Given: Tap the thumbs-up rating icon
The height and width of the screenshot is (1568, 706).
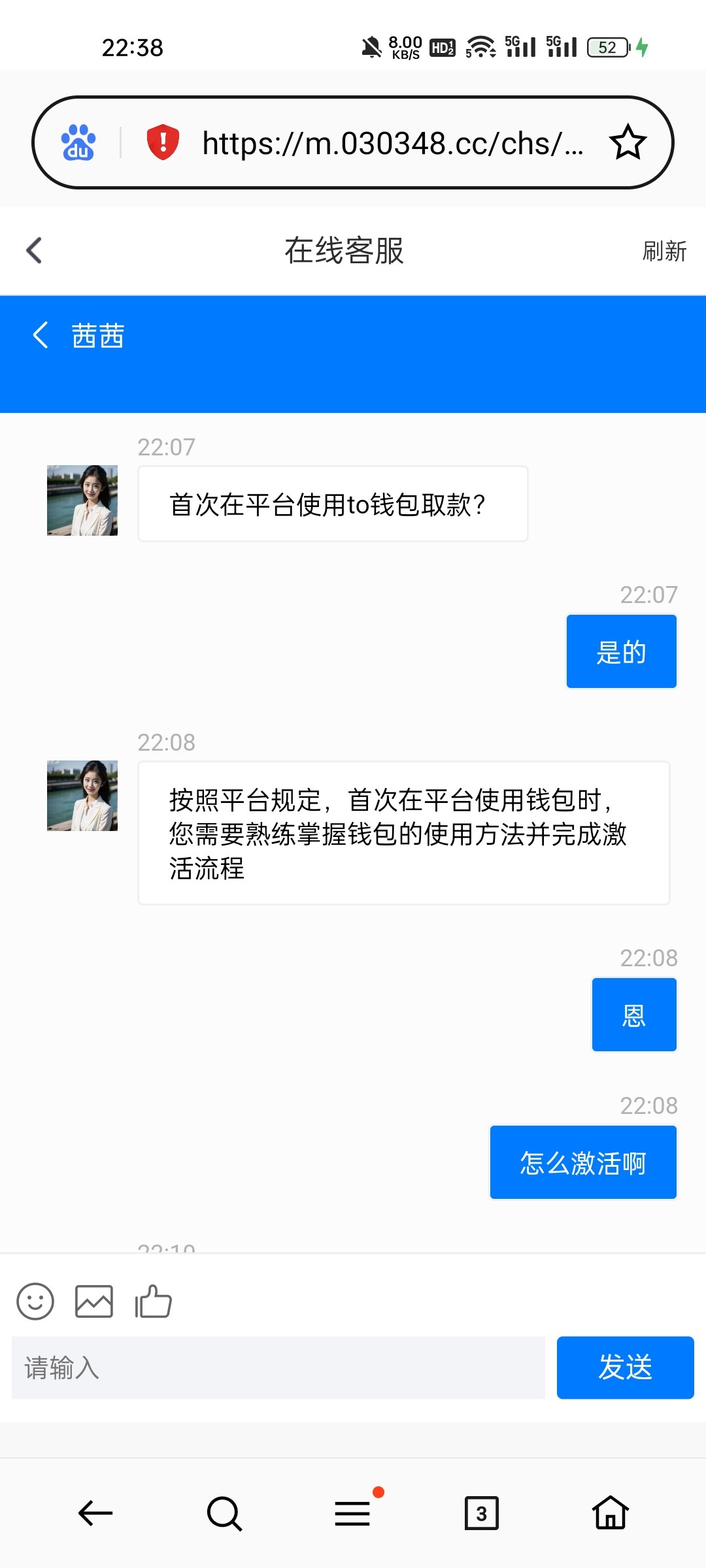Looking at the screenshot, I should click(x=153, y=1301).
